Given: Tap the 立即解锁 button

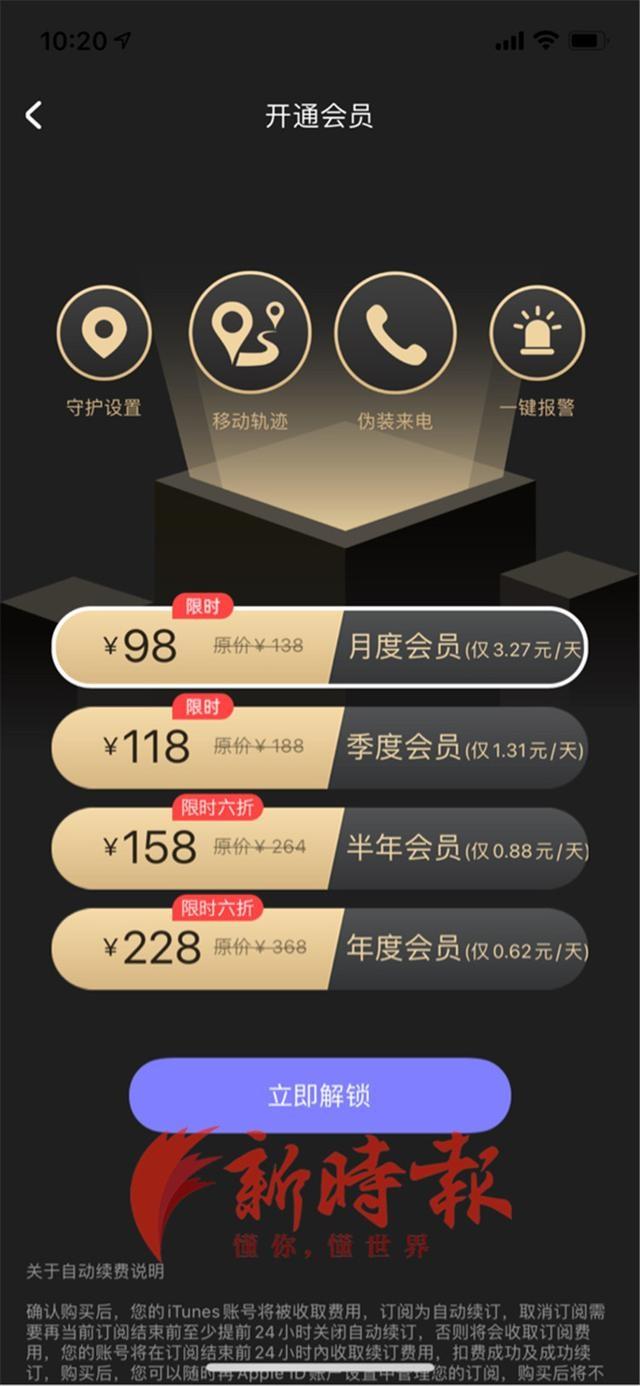Looking at the screenshot, I should (x=319, y=1095).
